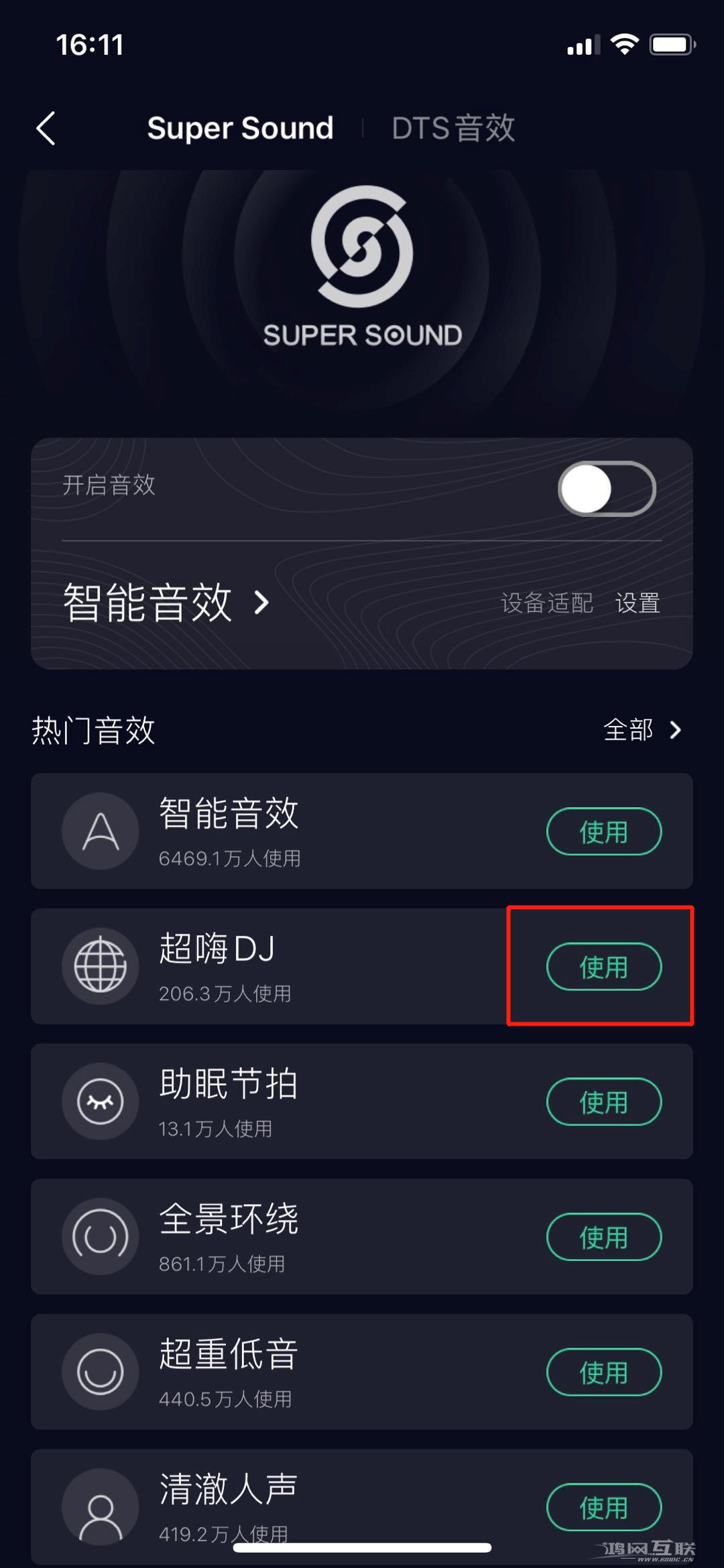Select the Super Sound tab
The height and width of the screenshot is (1568, 724).
[241, 129]
